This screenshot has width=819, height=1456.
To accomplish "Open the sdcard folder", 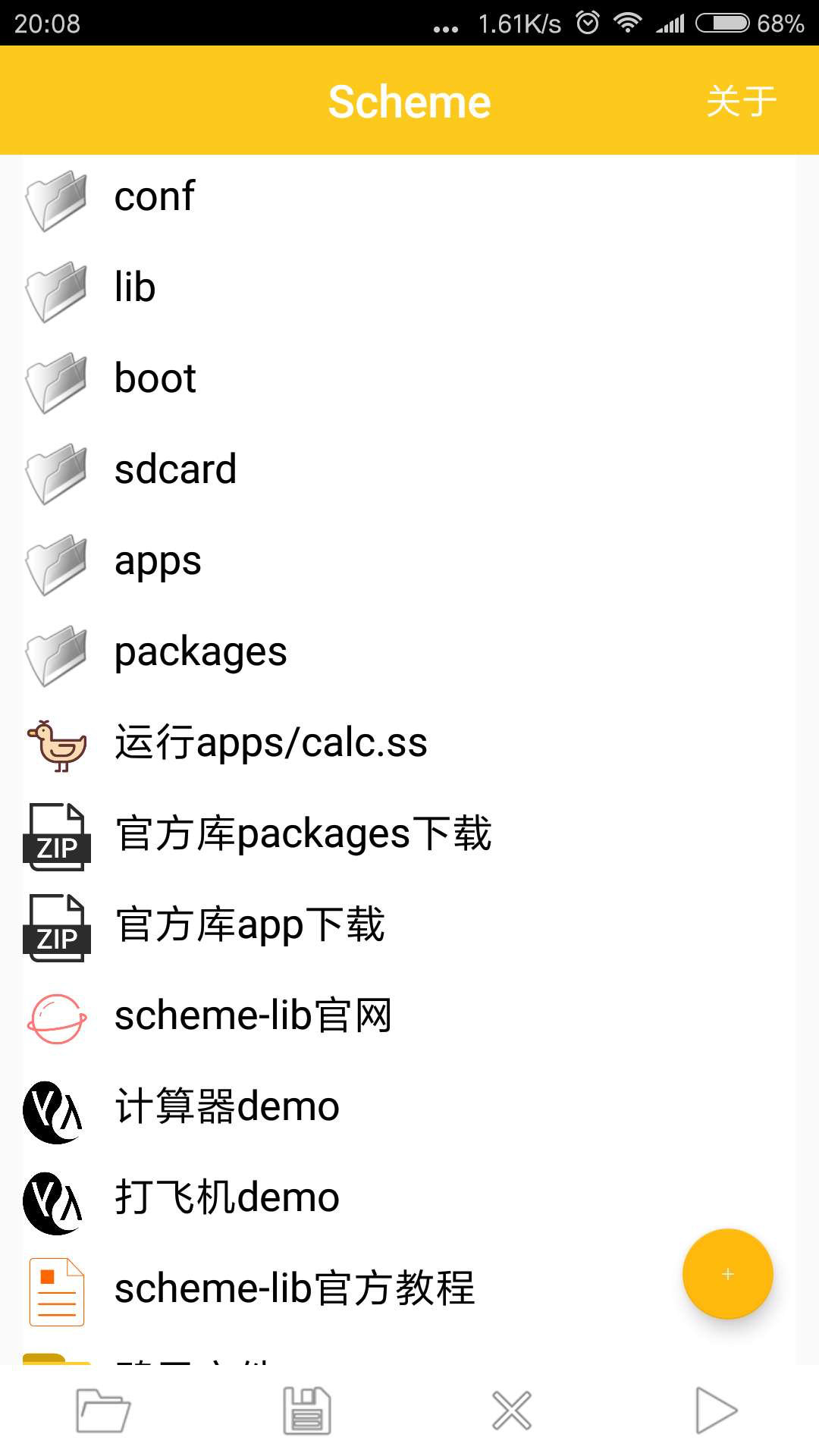I will 175,470.
